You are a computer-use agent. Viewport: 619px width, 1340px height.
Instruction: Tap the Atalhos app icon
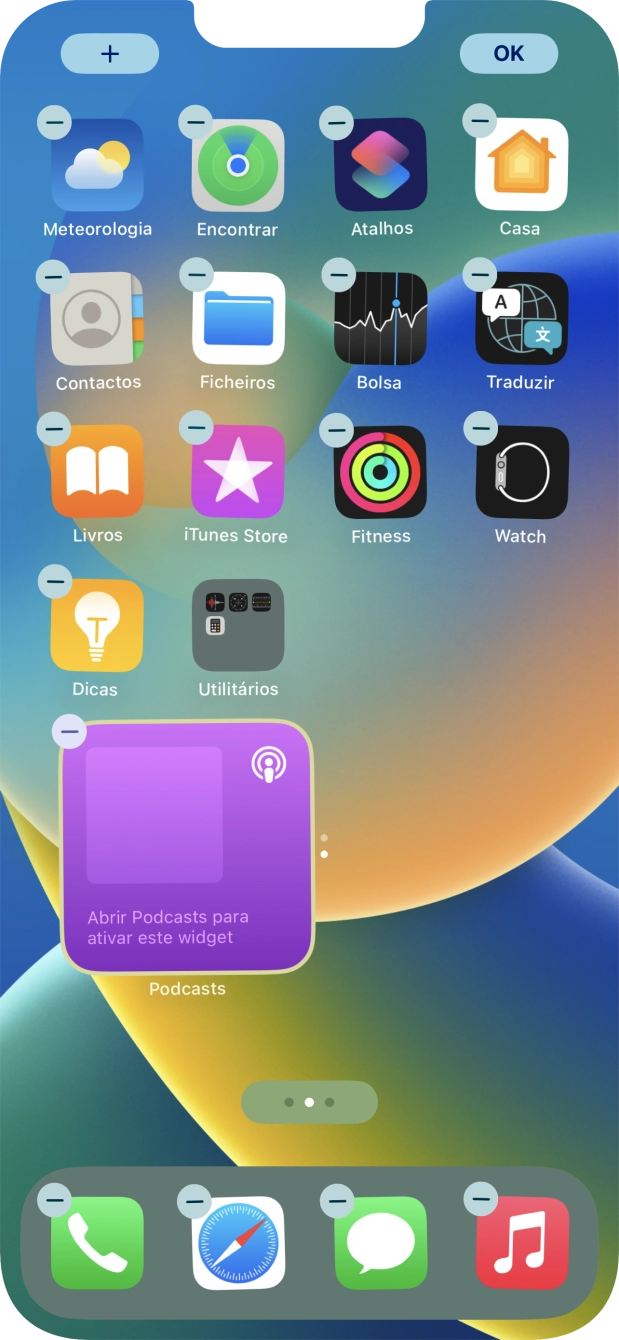(x=380, y=165)
